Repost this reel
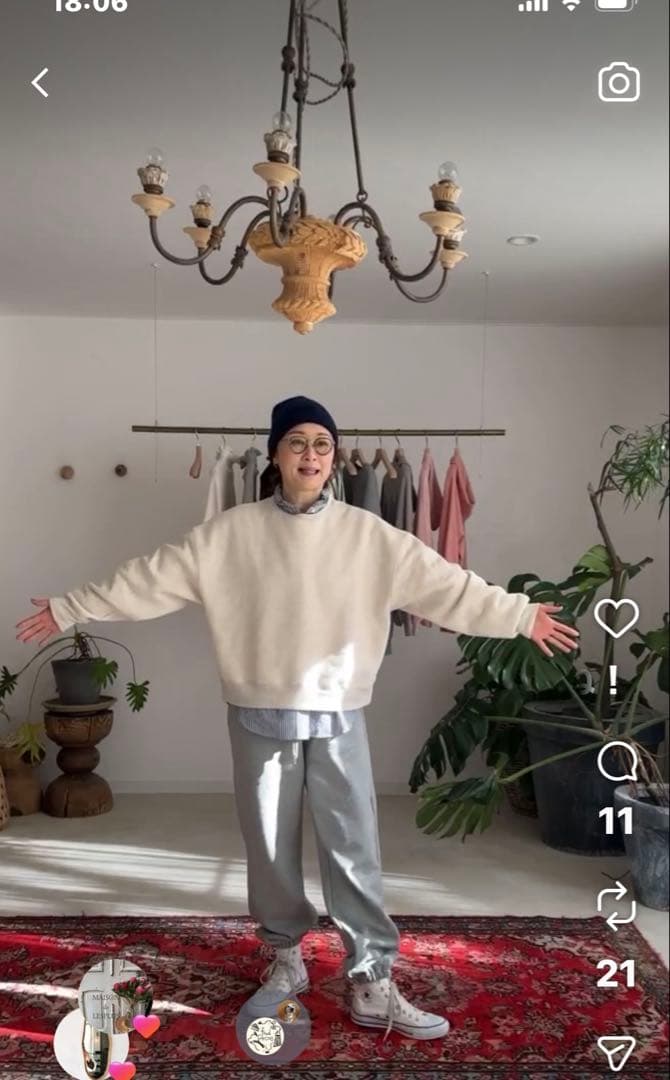The height and width of the screenshot is (1080, 670). pos(616,906)
